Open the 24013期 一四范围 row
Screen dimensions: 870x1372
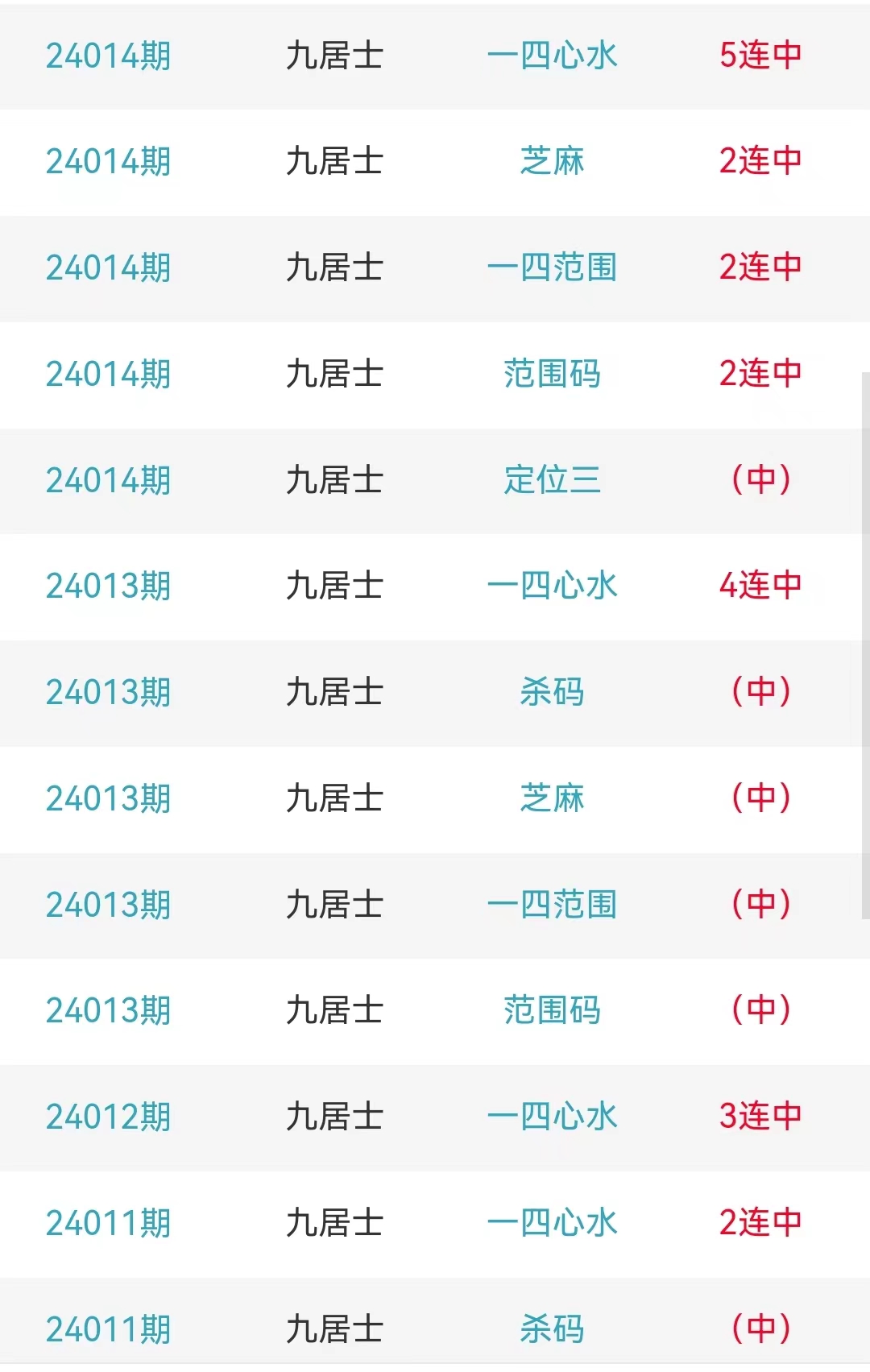(552, 905)
